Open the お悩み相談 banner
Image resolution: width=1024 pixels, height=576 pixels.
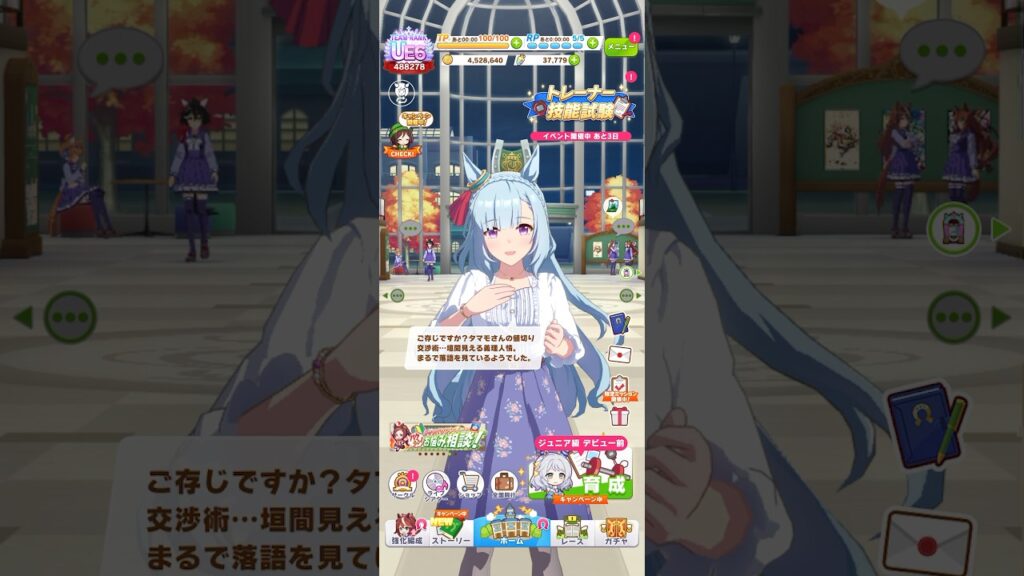pyautogui.click(x=437, y=437)
